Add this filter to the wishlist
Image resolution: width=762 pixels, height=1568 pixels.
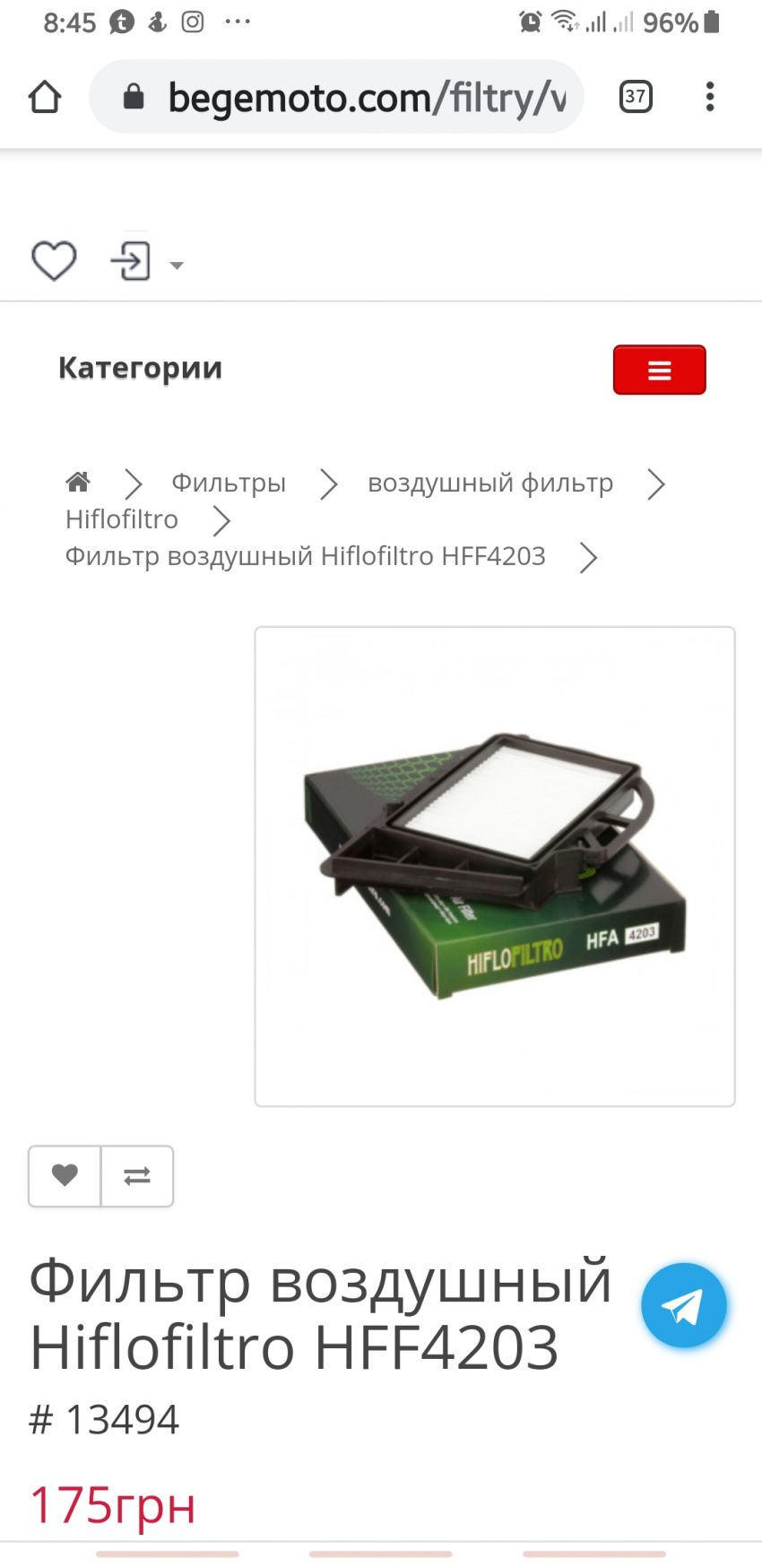pyautogui.click(x=65, y=1175)
